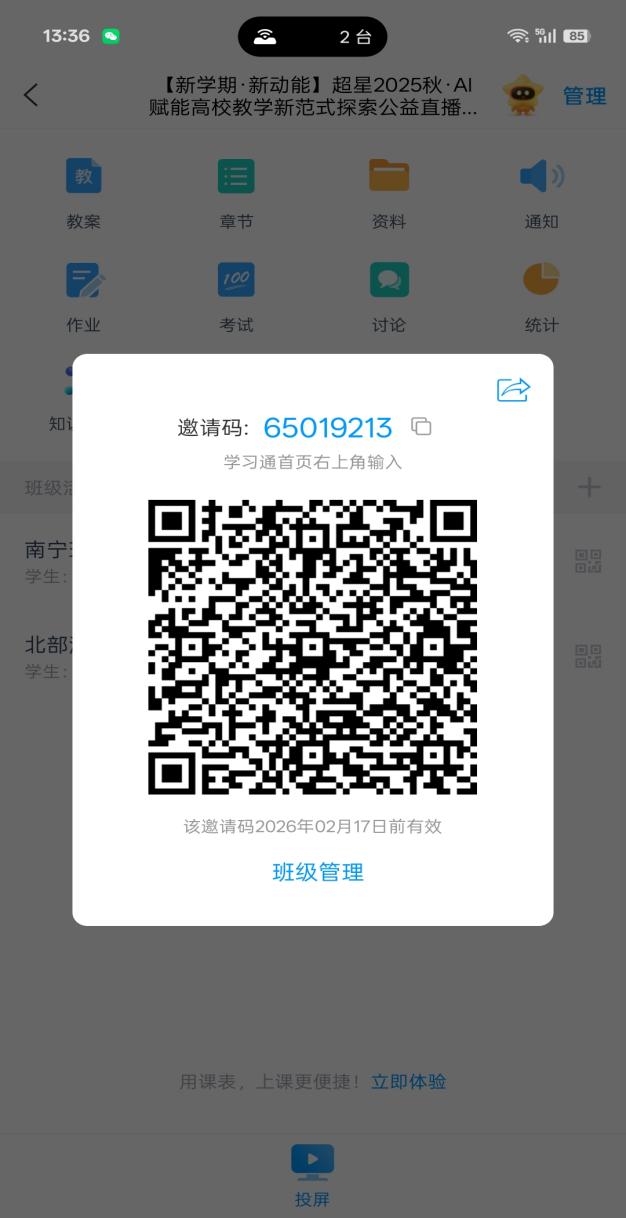Show QR code for 北部 class

pos(588,656)
